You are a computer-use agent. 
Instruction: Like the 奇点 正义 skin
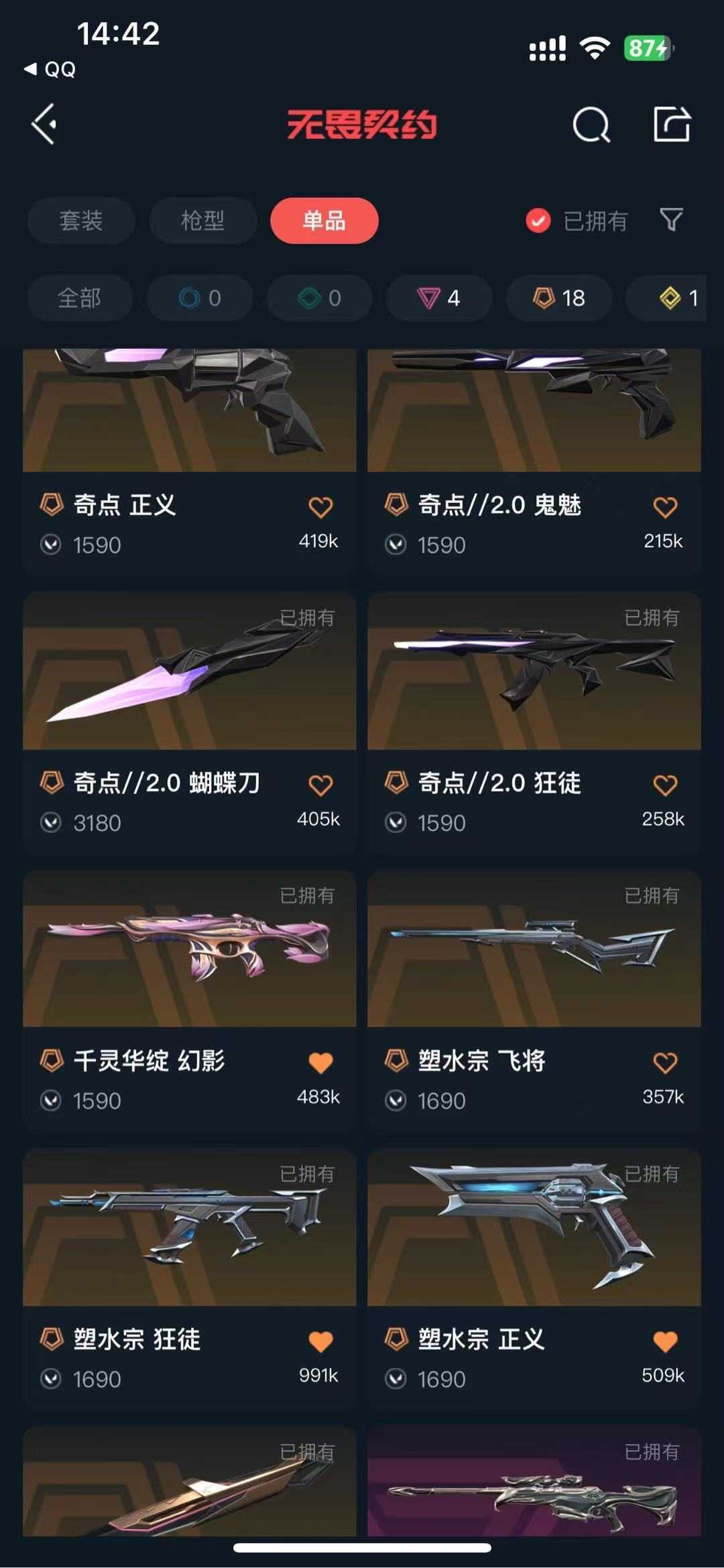click(x=320, y=508)
